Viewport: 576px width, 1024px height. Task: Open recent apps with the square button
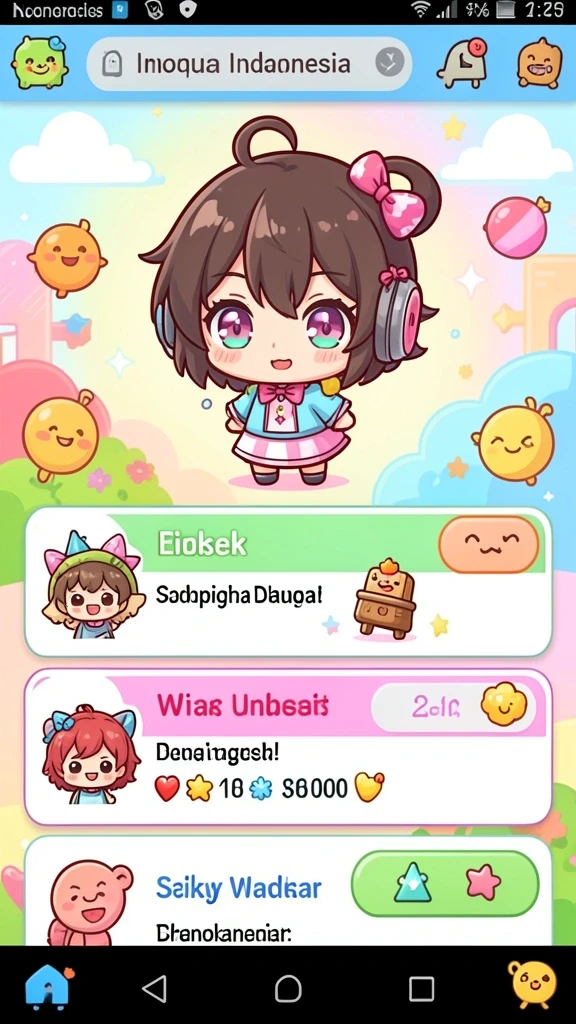point(421,989)
